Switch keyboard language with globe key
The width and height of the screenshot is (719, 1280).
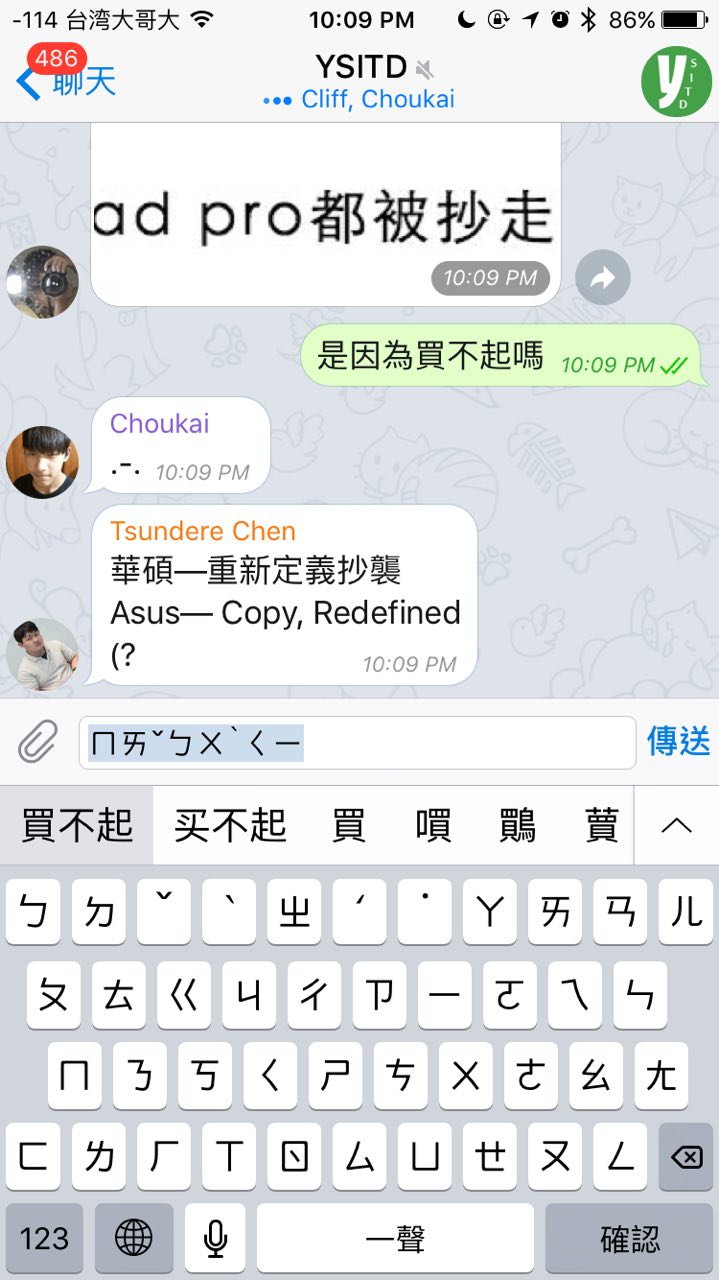coord(133,1239)
